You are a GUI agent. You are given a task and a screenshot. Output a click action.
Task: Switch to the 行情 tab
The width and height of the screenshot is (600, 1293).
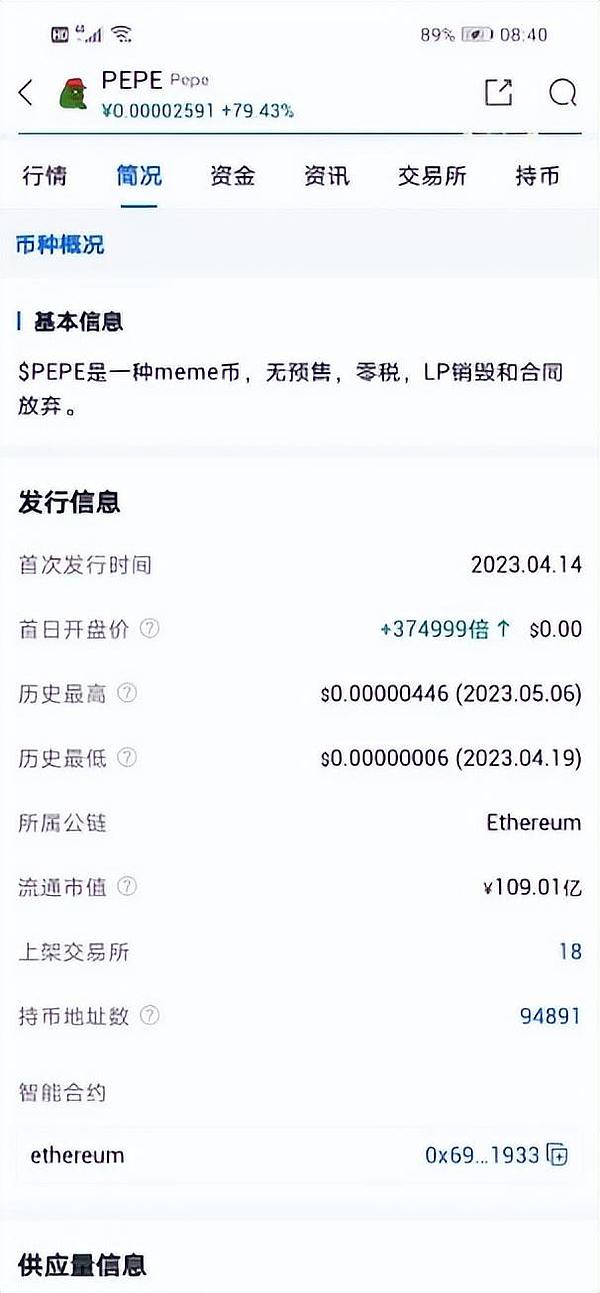tap(45, 176)
